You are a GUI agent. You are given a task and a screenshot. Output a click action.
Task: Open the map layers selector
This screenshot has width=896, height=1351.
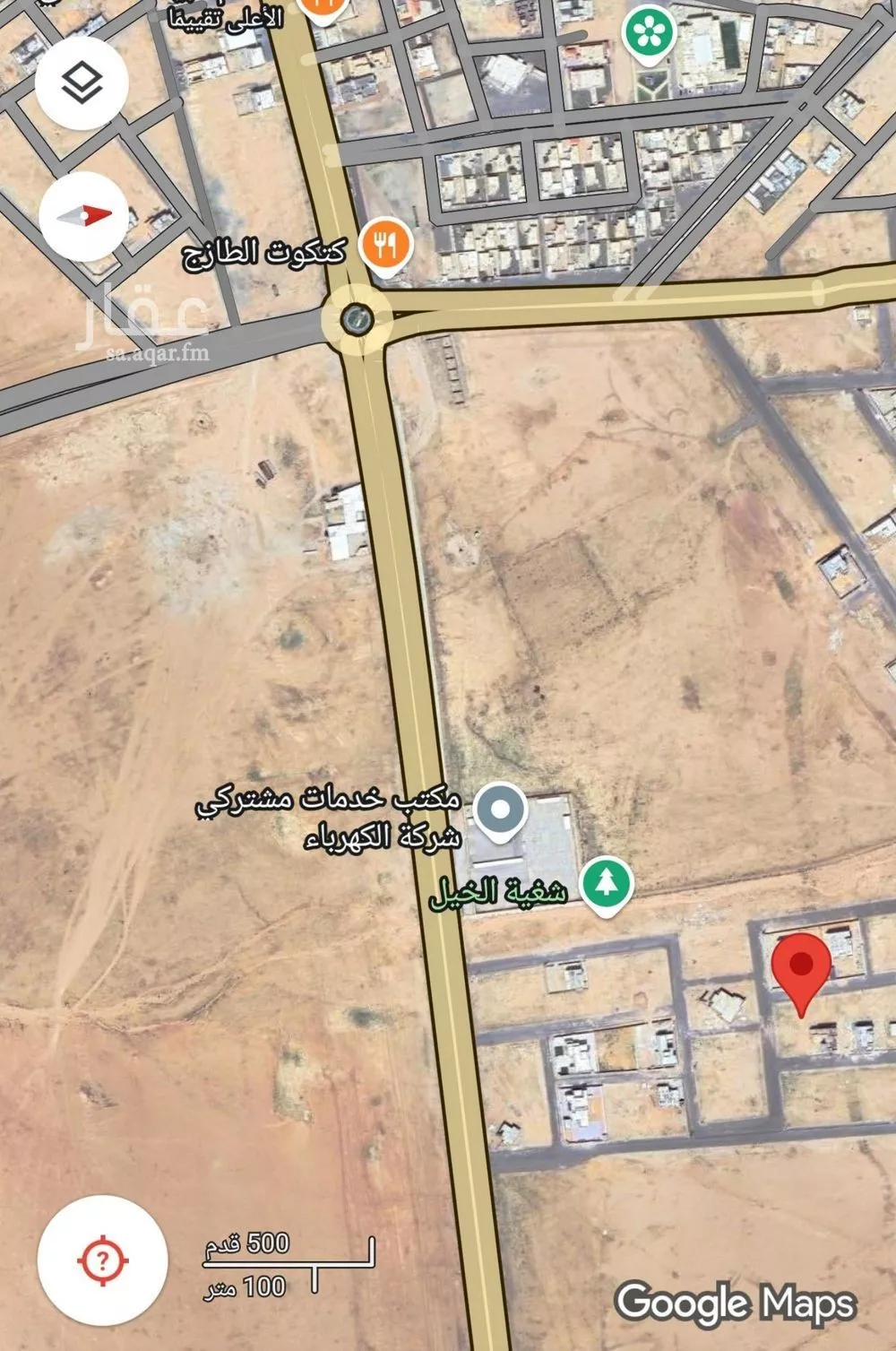pos(82,84)
